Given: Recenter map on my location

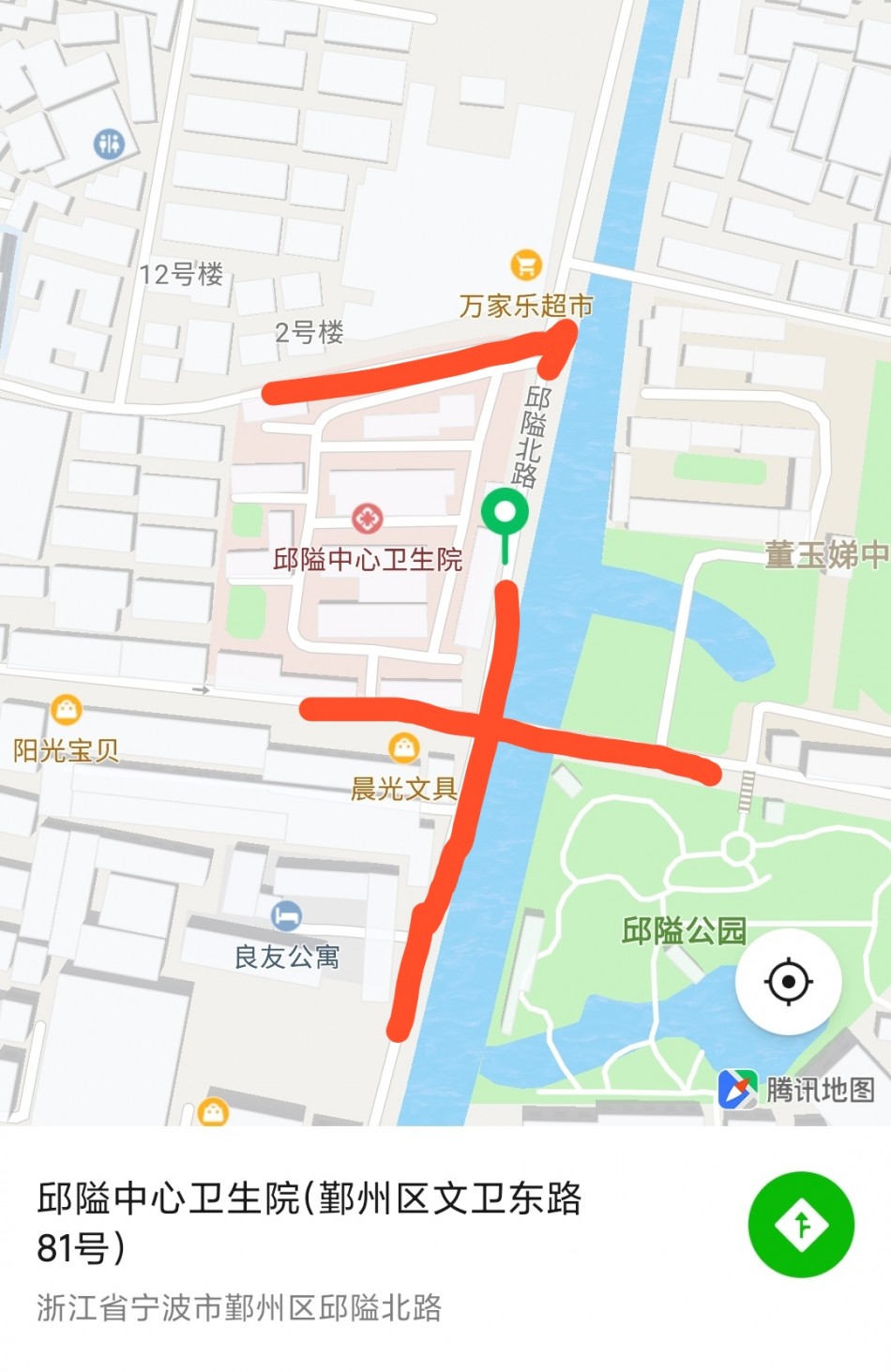Looking at the screenshot, I should coord(788,982).
